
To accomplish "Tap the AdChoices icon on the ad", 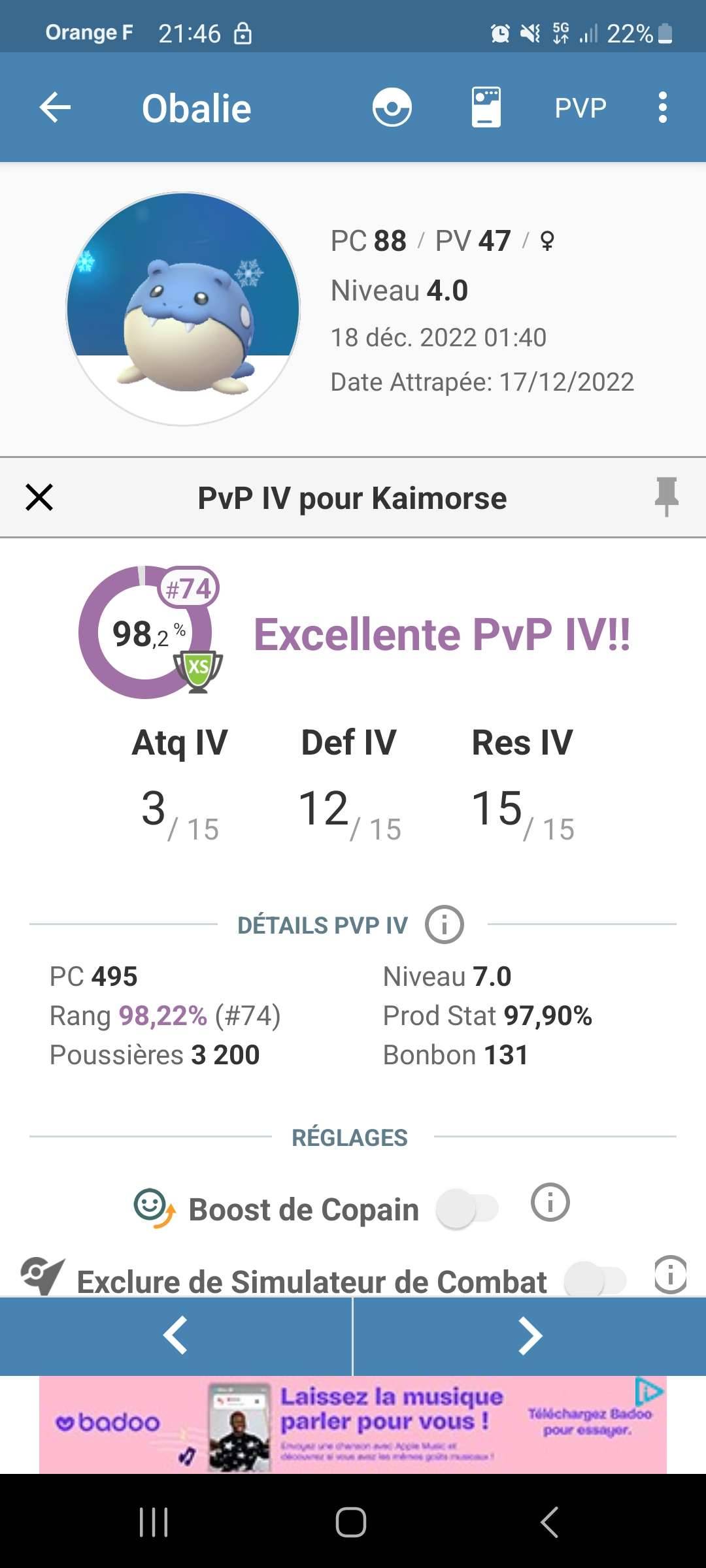I will point(650,1392).
